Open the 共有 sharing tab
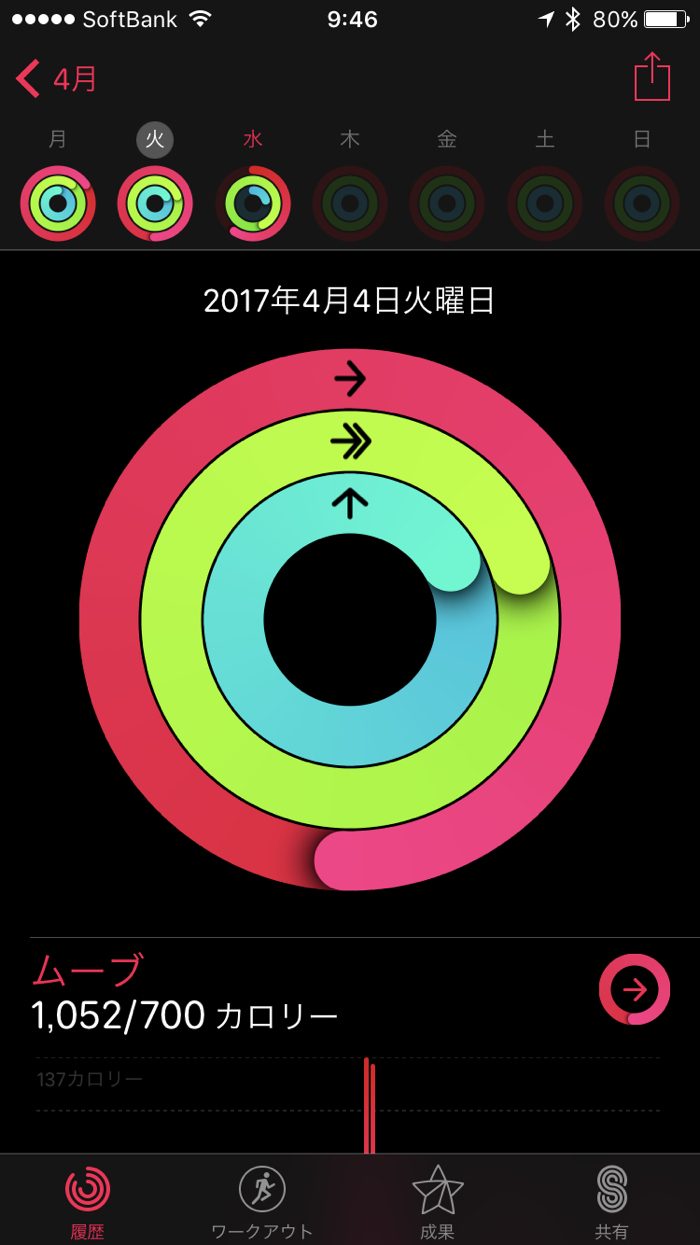 click(611, 1200)
